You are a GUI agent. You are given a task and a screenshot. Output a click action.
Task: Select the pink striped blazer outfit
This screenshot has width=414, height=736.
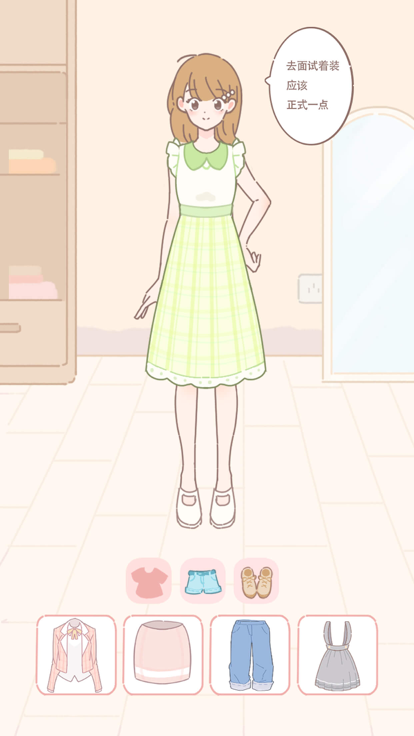[x=77, y=655]
